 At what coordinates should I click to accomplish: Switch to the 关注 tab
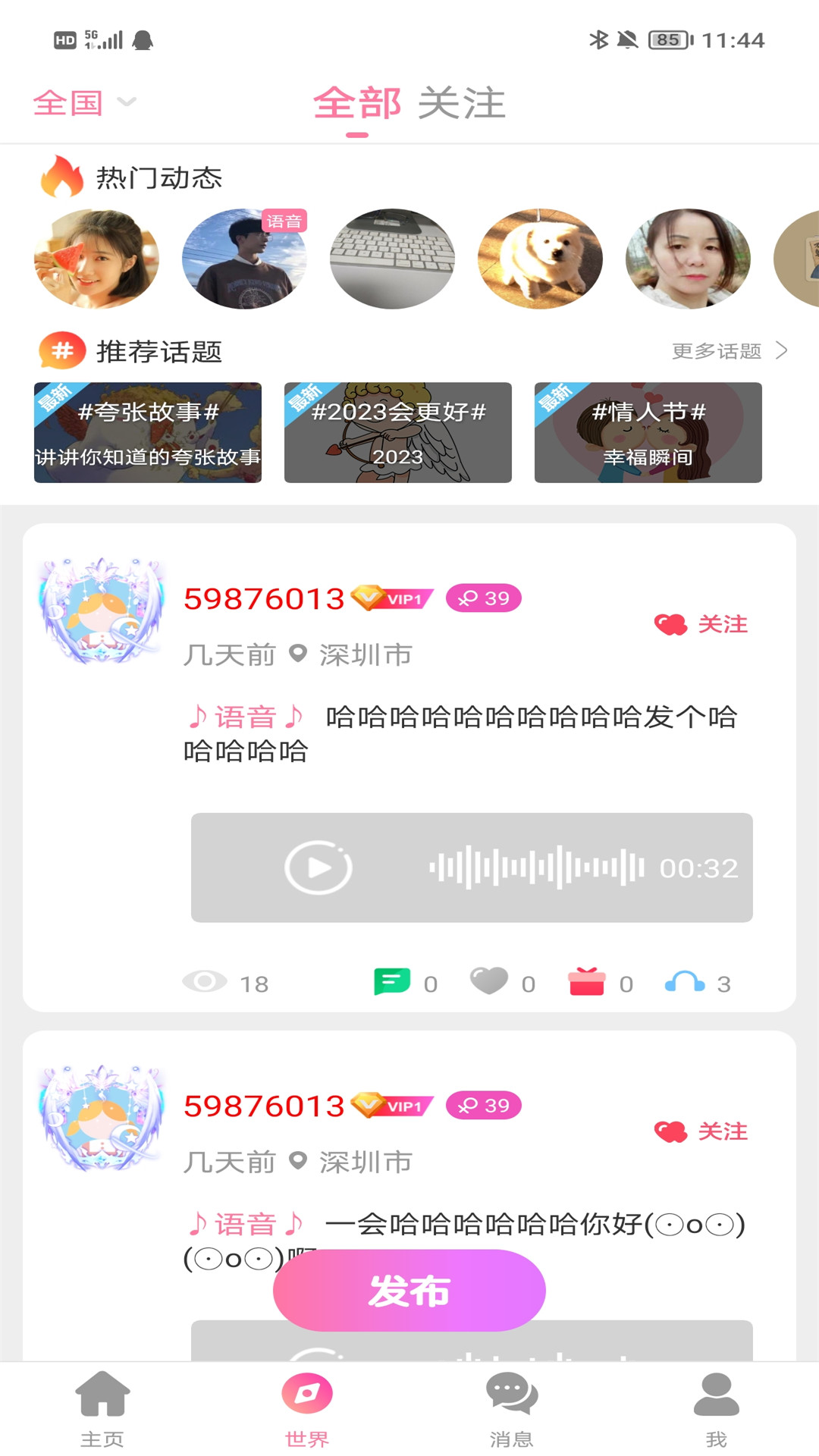pos(461,103)
